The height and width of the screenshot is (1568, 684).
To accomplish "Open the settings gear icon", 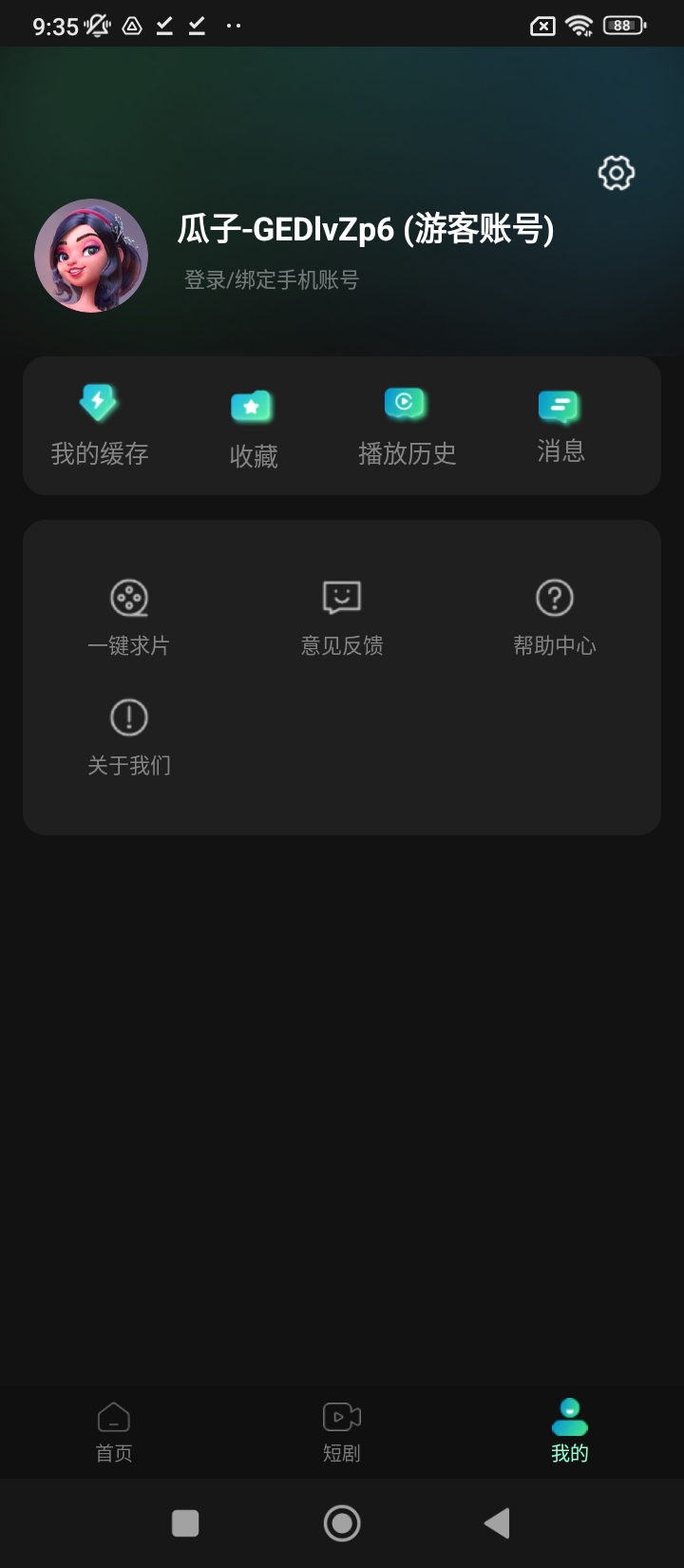I will click(x=616, y=173).
